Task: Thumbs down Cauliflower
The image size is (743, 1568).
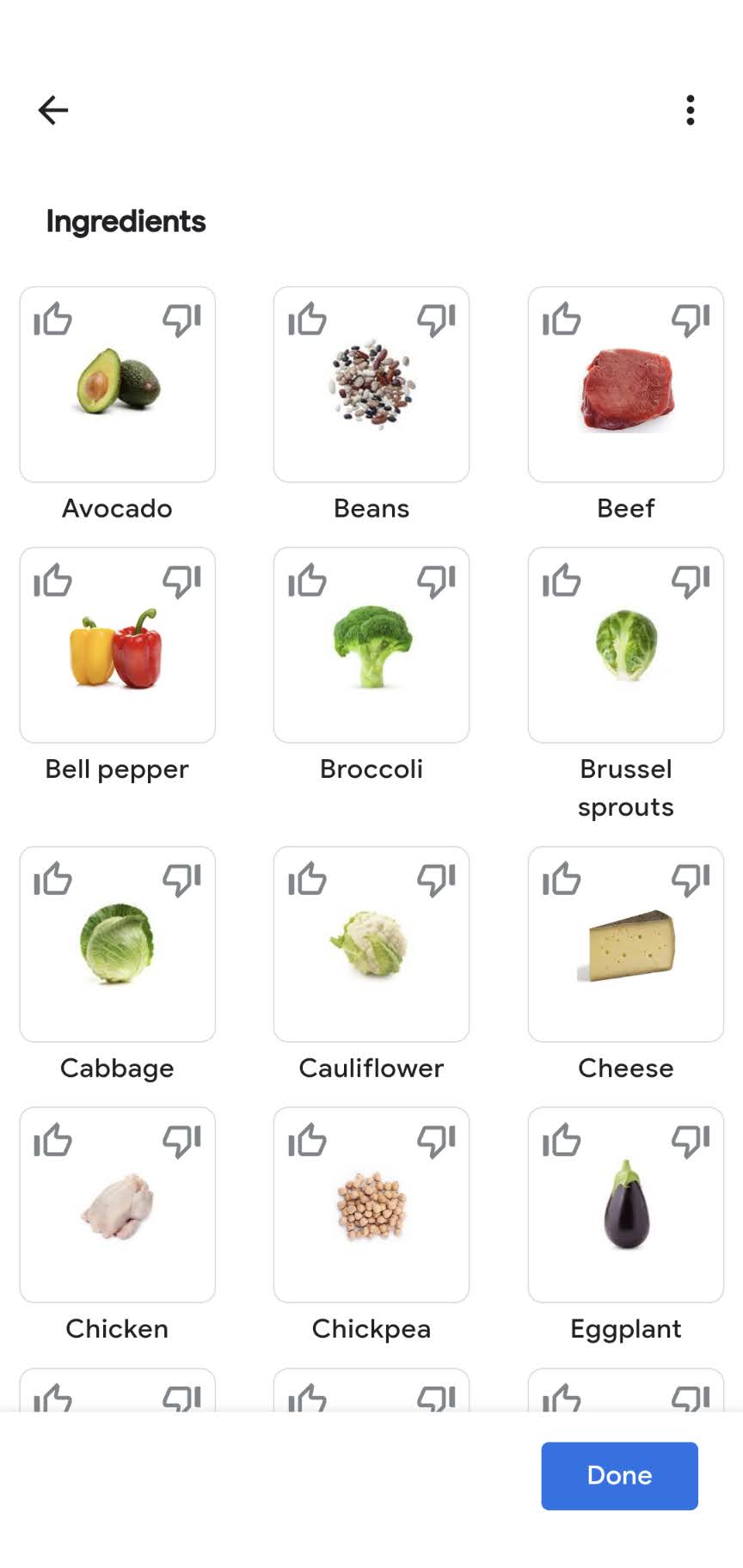Action: coord(438,879)
